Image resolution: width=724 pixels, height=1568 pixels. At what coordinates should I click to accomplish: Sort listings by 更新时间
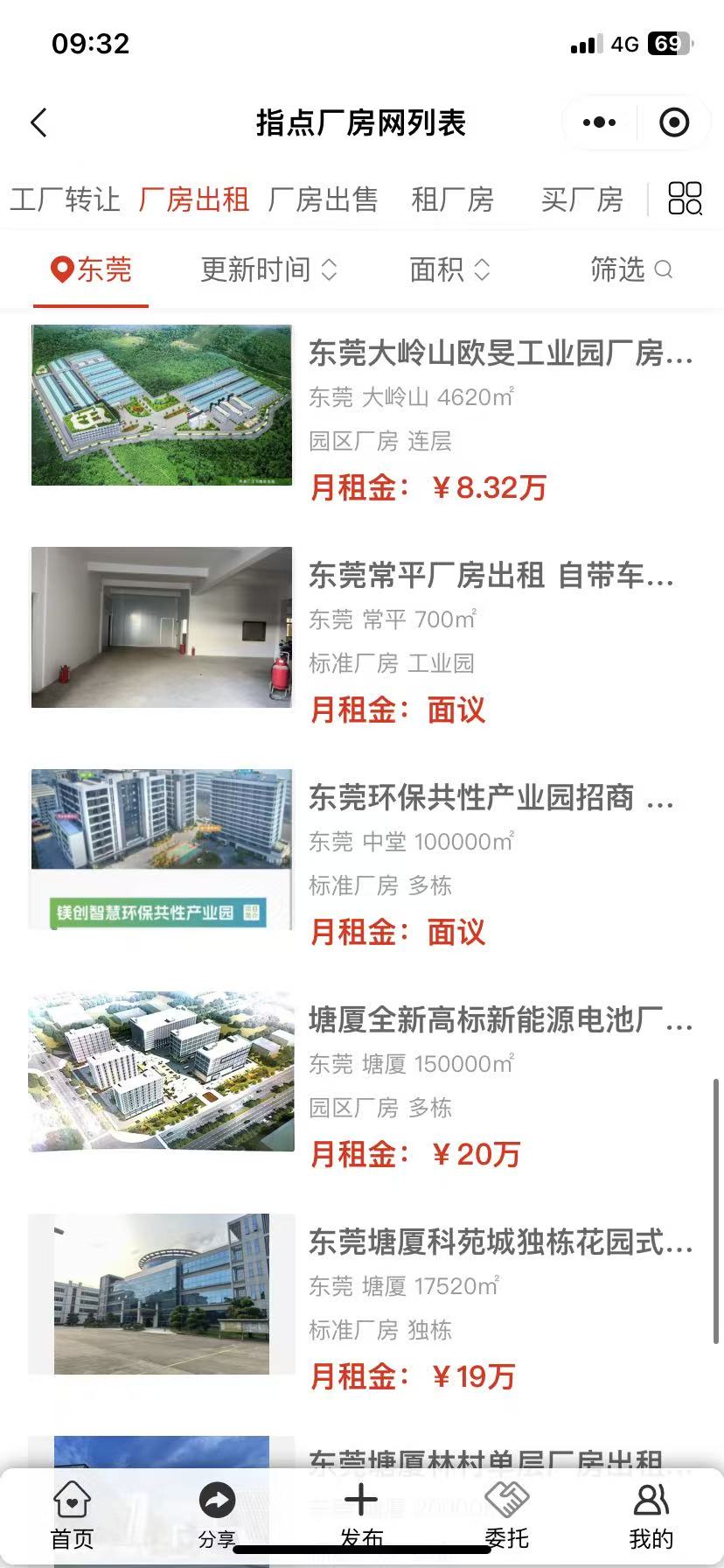point(268,269)
